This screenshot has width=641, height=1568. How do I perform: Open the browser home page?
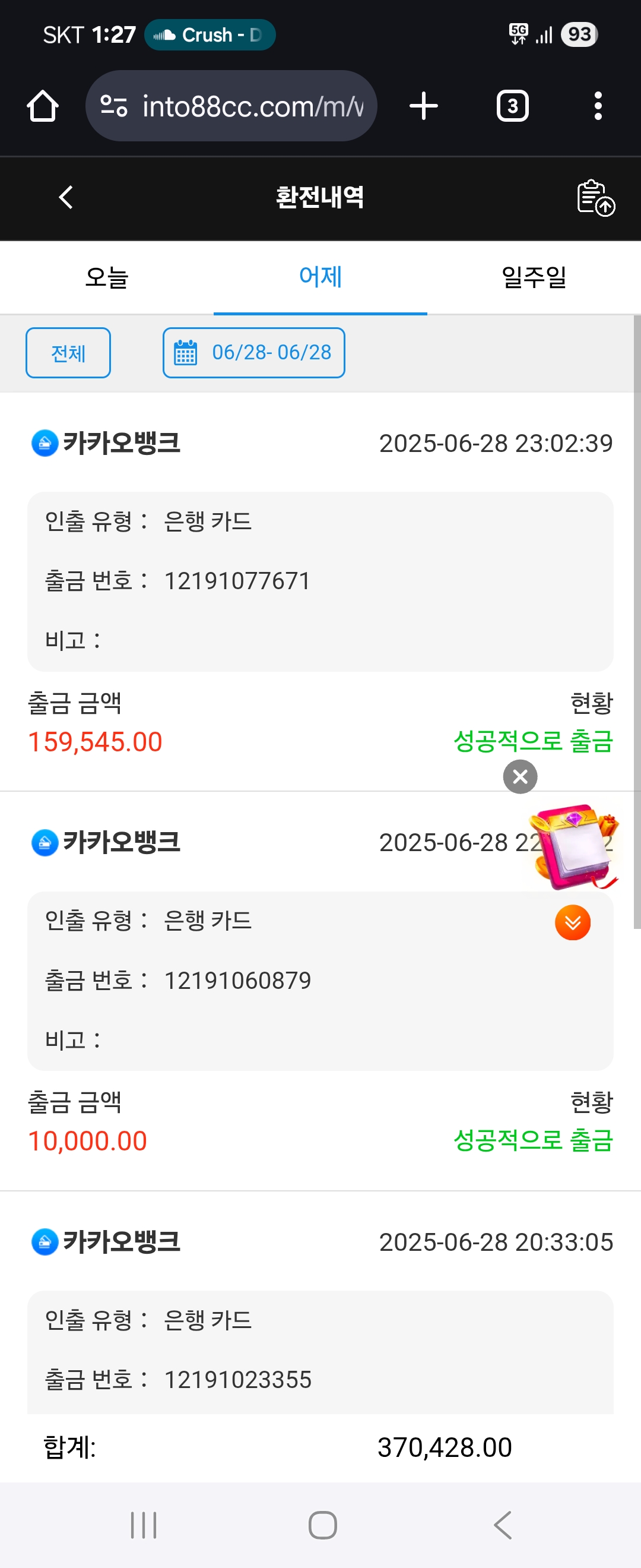(x=43, y=106)
